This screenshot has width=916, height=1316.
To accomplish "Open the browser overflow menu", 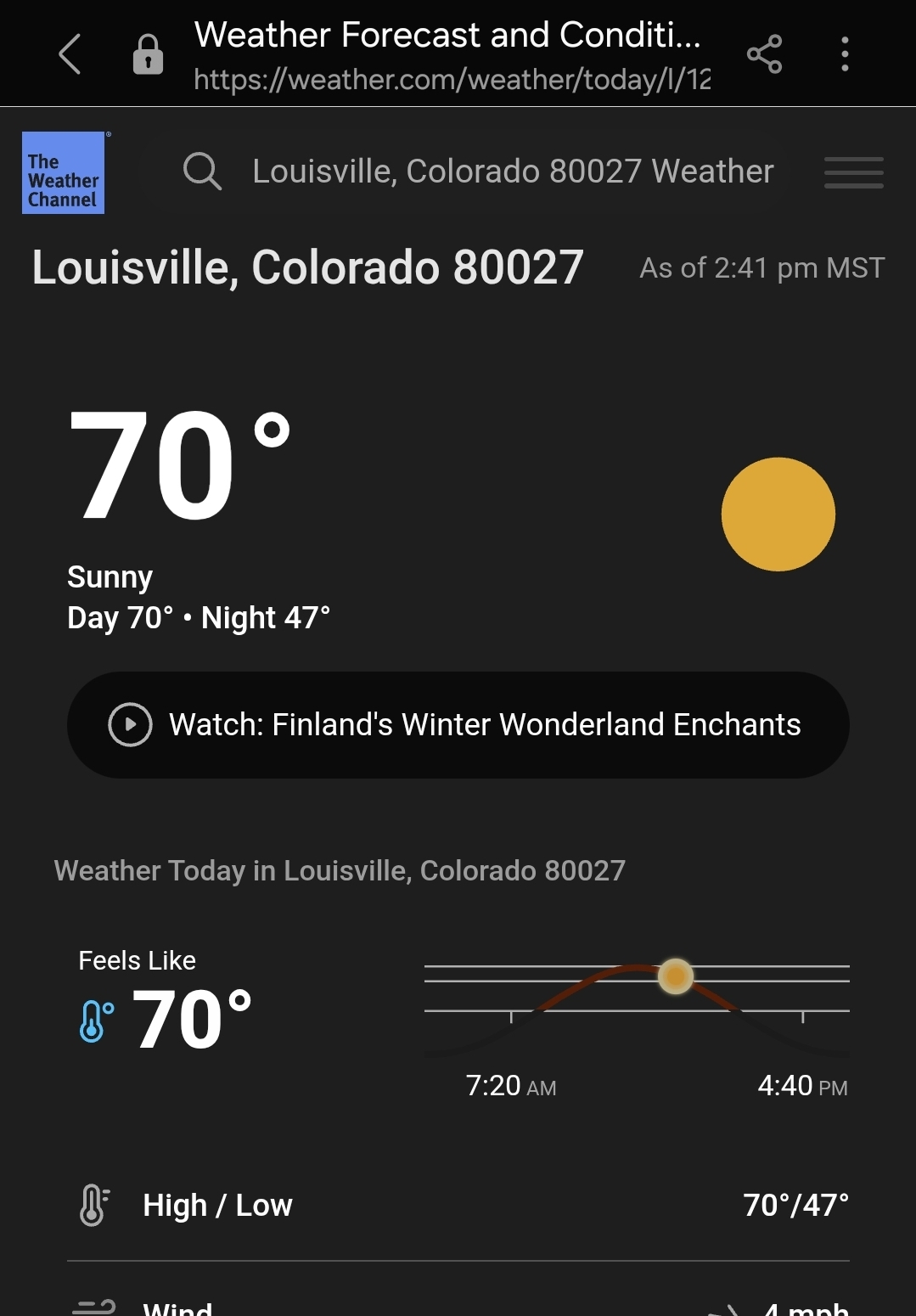I will (844, 54).
